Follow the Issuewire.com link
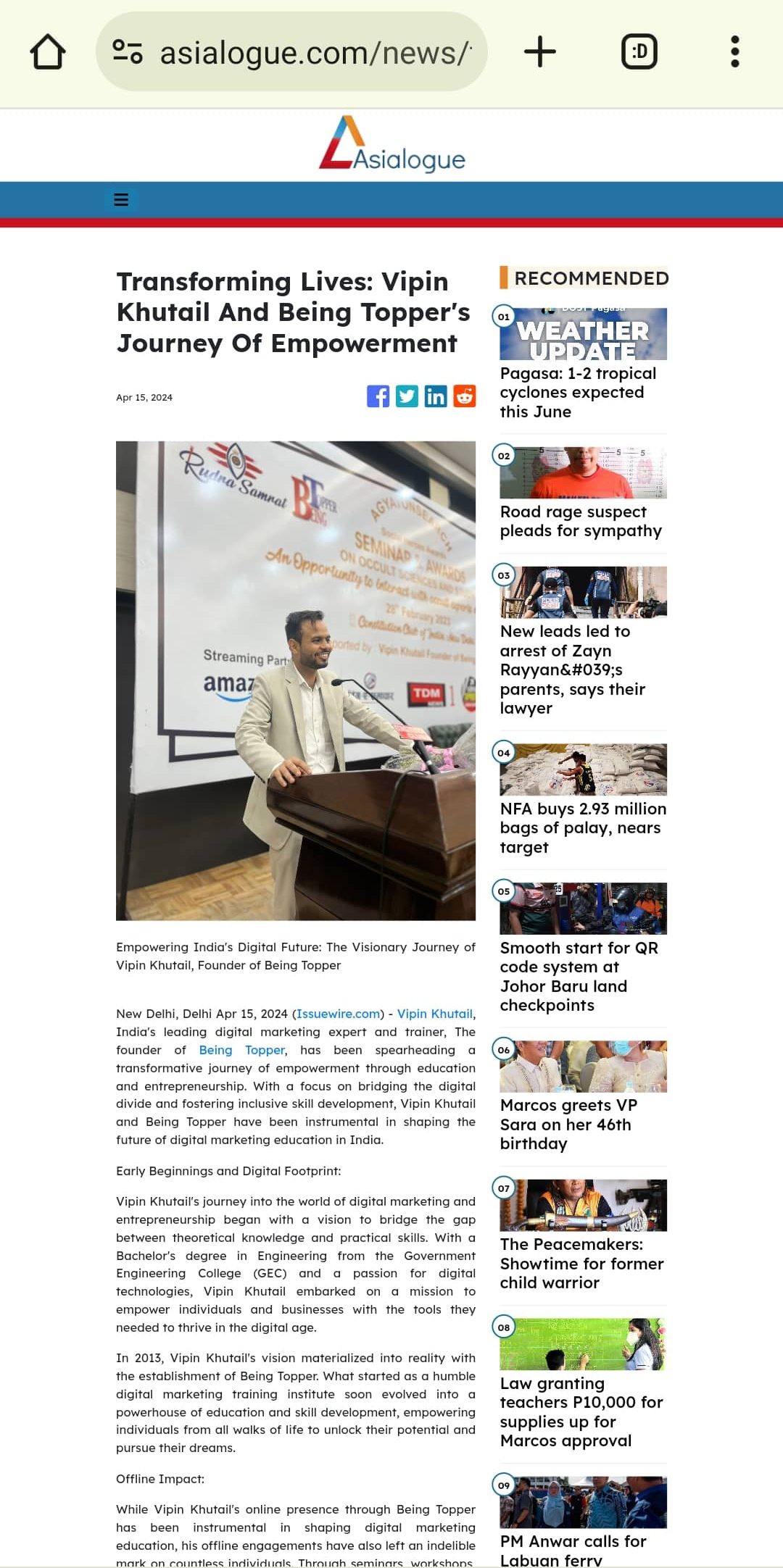This screenshot has height=1568, width=783. pyautogui.click(x=339, y=1014)
